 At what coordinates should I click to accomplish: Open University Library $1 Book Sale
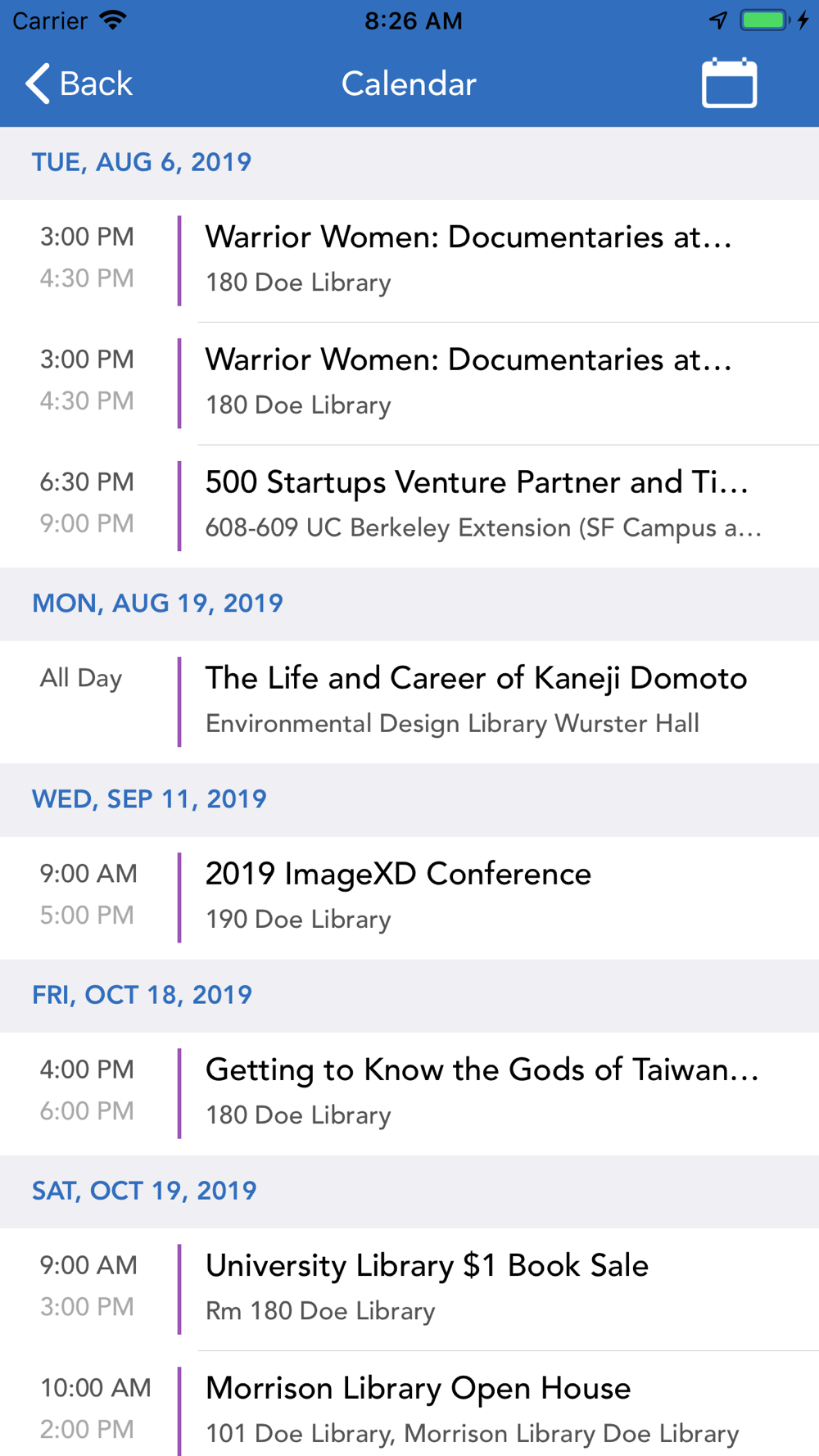[409, 1289]
